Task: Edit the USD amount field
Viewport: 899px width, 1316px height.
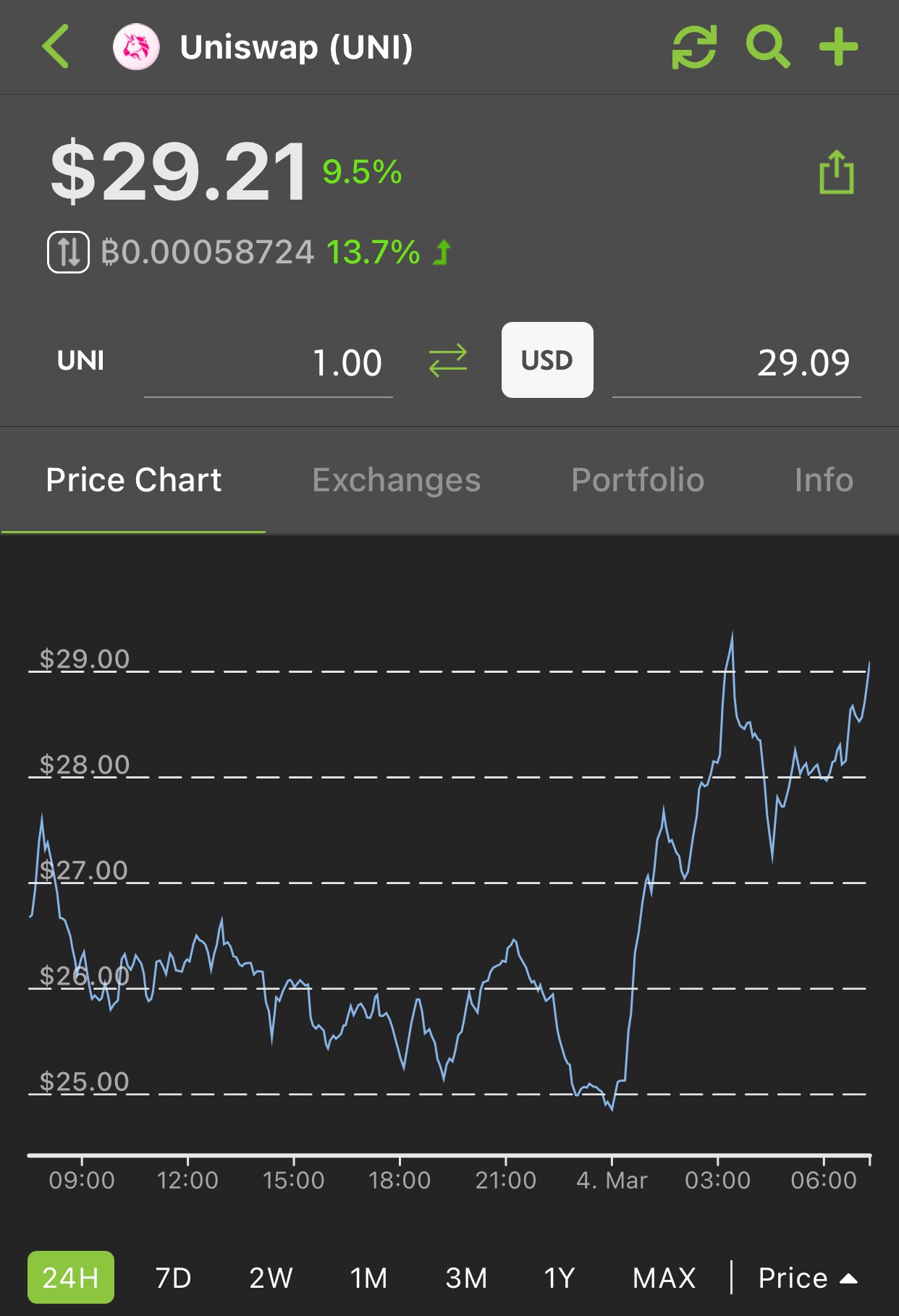Action: click(737, 363)
